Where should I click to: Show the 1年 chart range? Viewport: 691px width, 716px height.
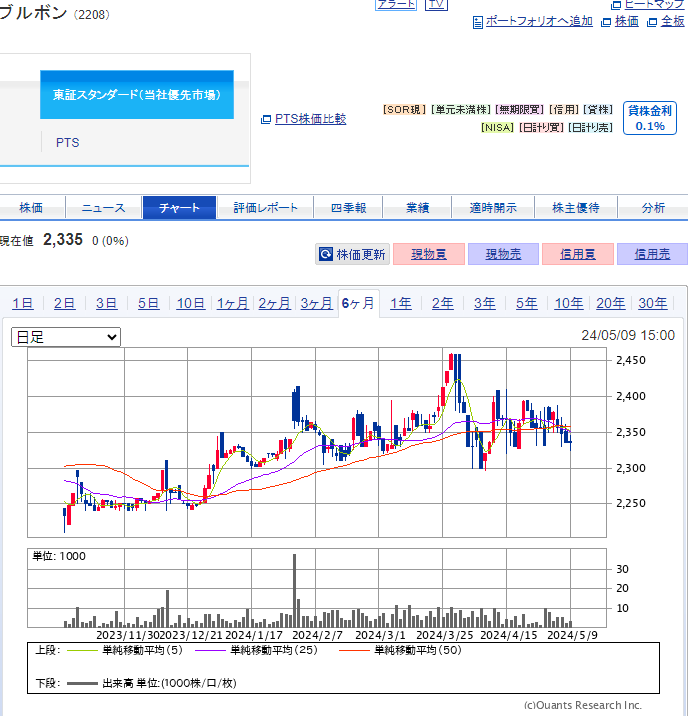click(x=401, y=303)
